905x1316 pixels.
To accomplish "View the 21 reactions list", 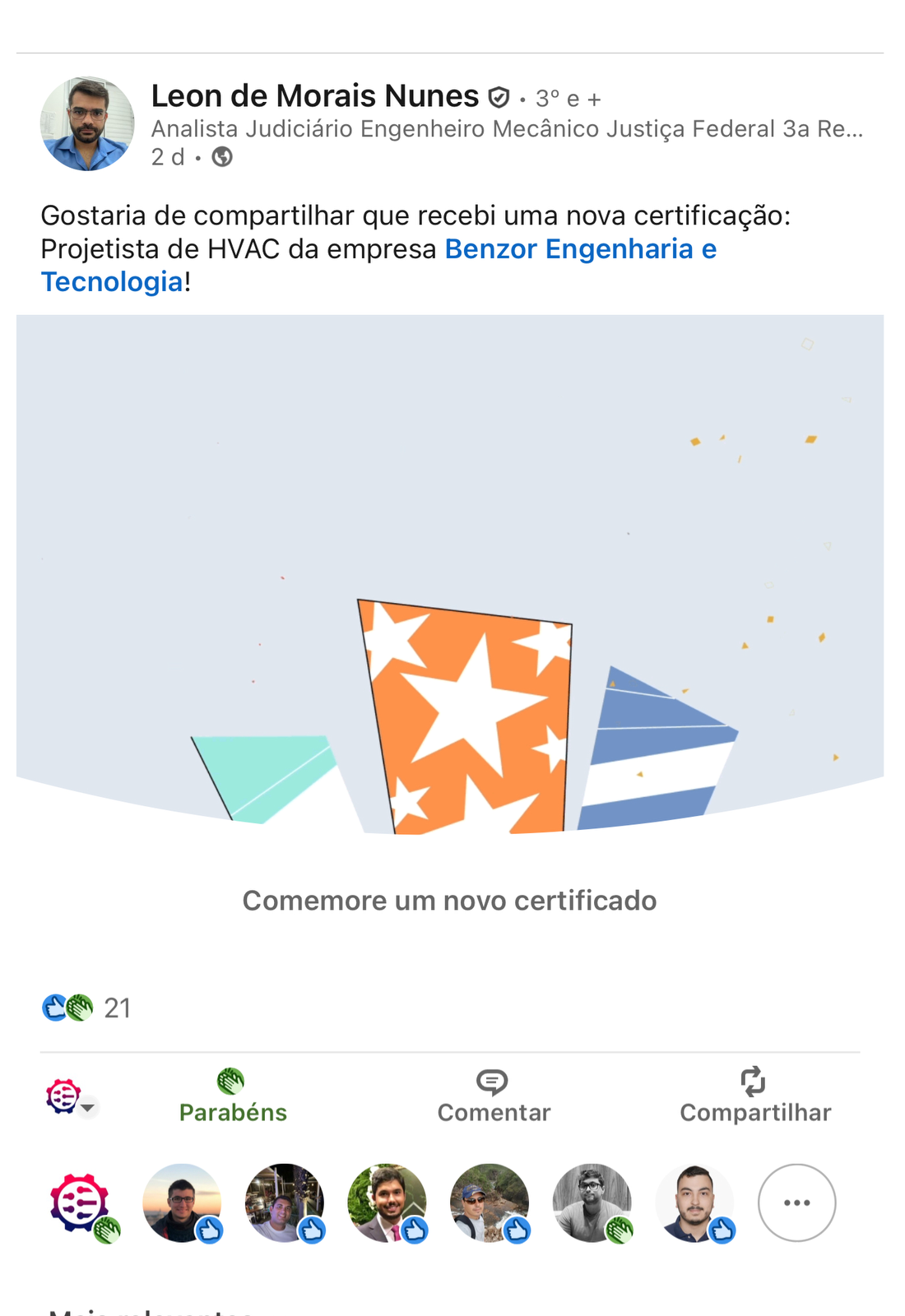I will point(87,1008).
